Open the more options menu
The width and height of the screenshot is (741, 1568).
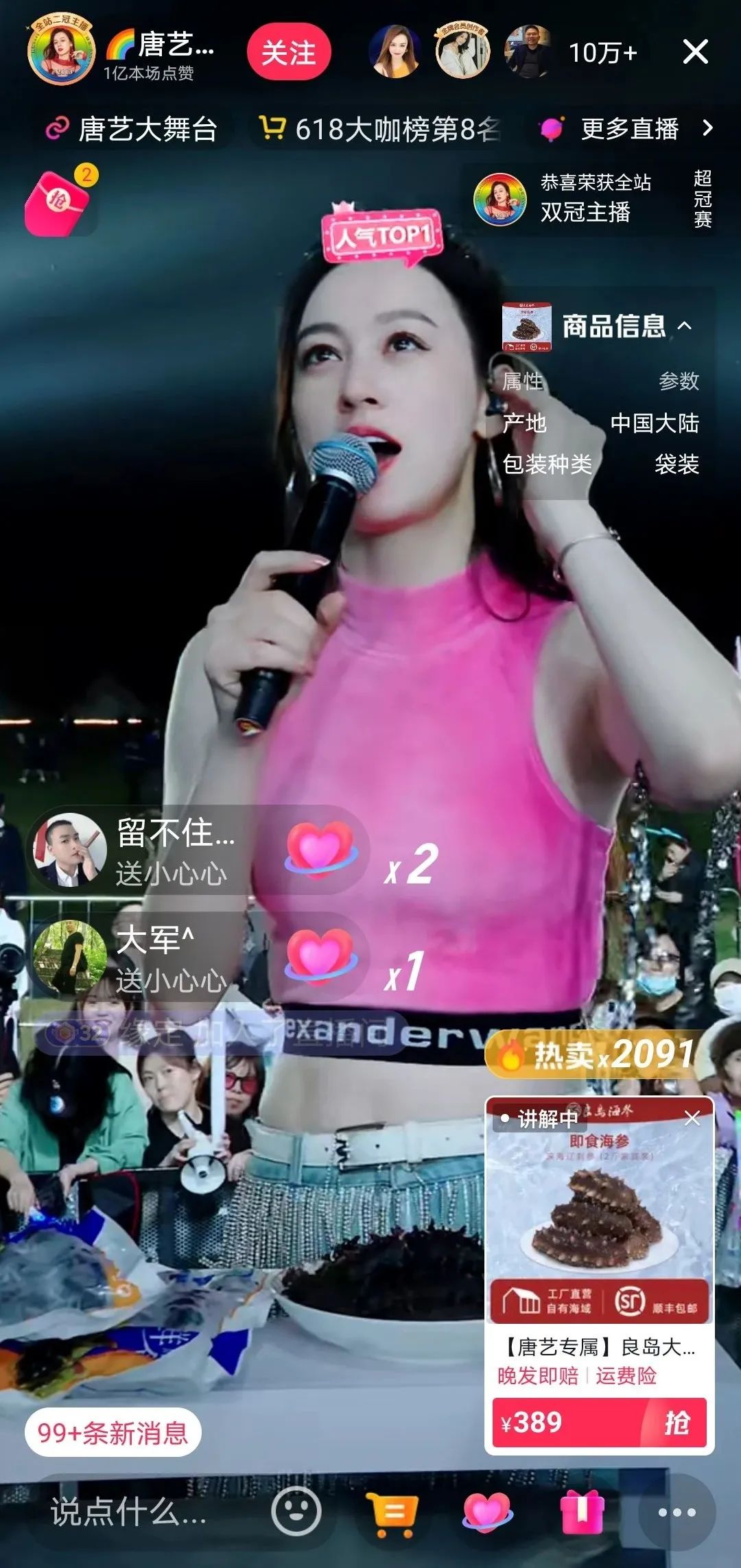[x=677, y=1512]
